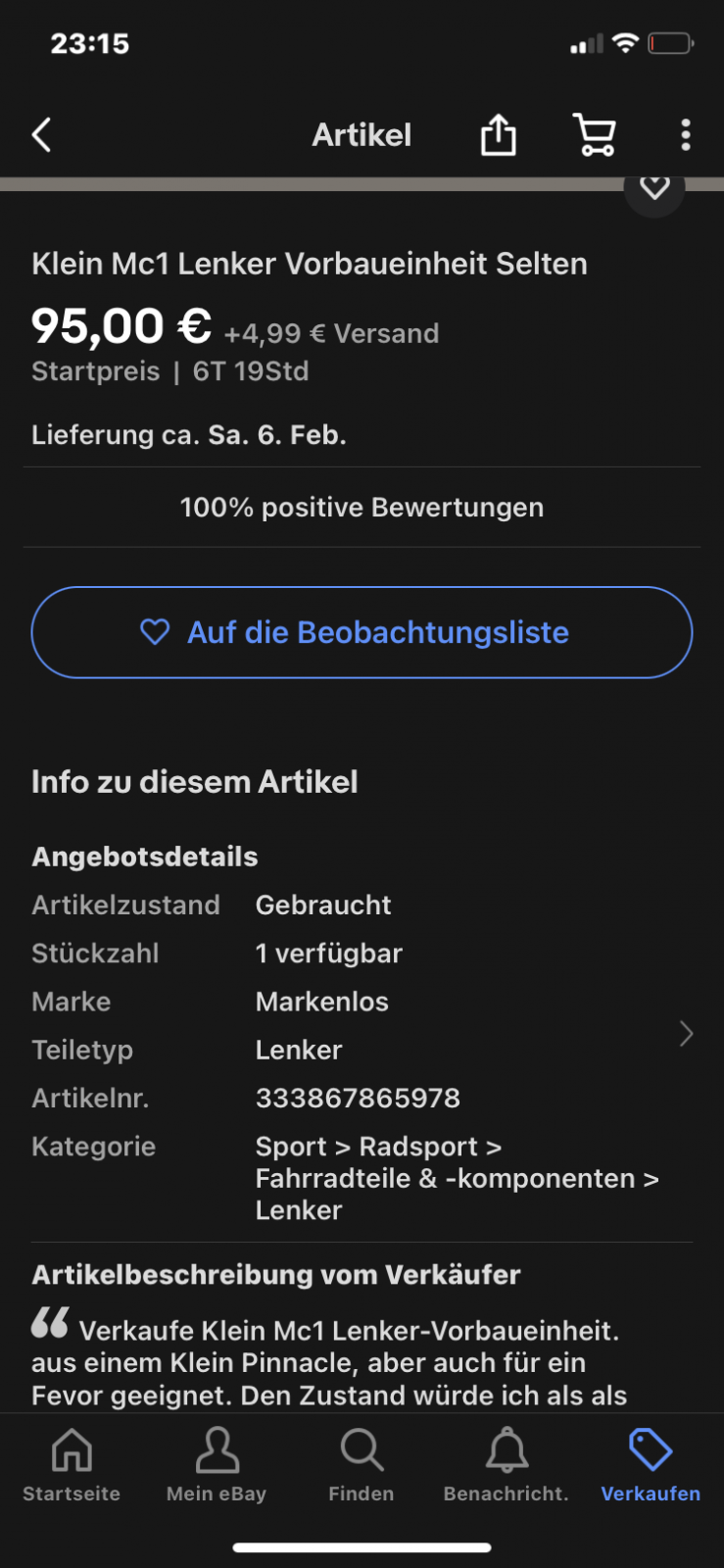Select the Verkaufen tab
724x1568 pixels.
pyautogui.click(x=651, y=1464)
